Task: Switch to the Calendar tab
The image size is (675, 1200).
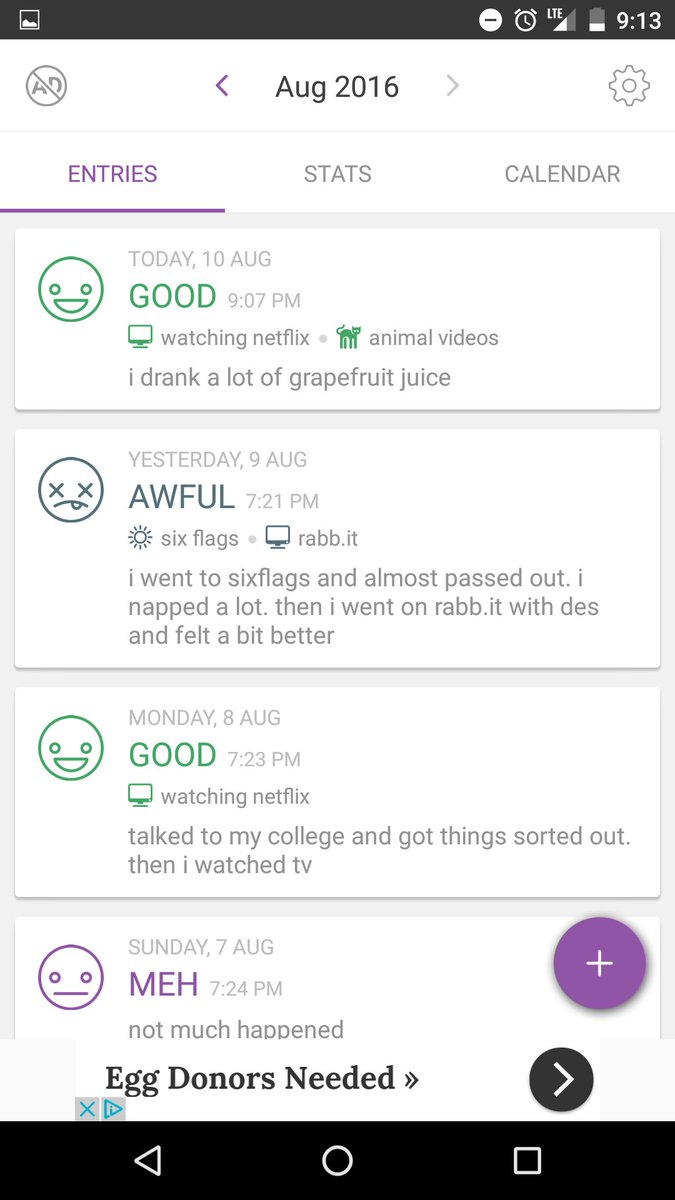Action: click(x=562, y=174)
